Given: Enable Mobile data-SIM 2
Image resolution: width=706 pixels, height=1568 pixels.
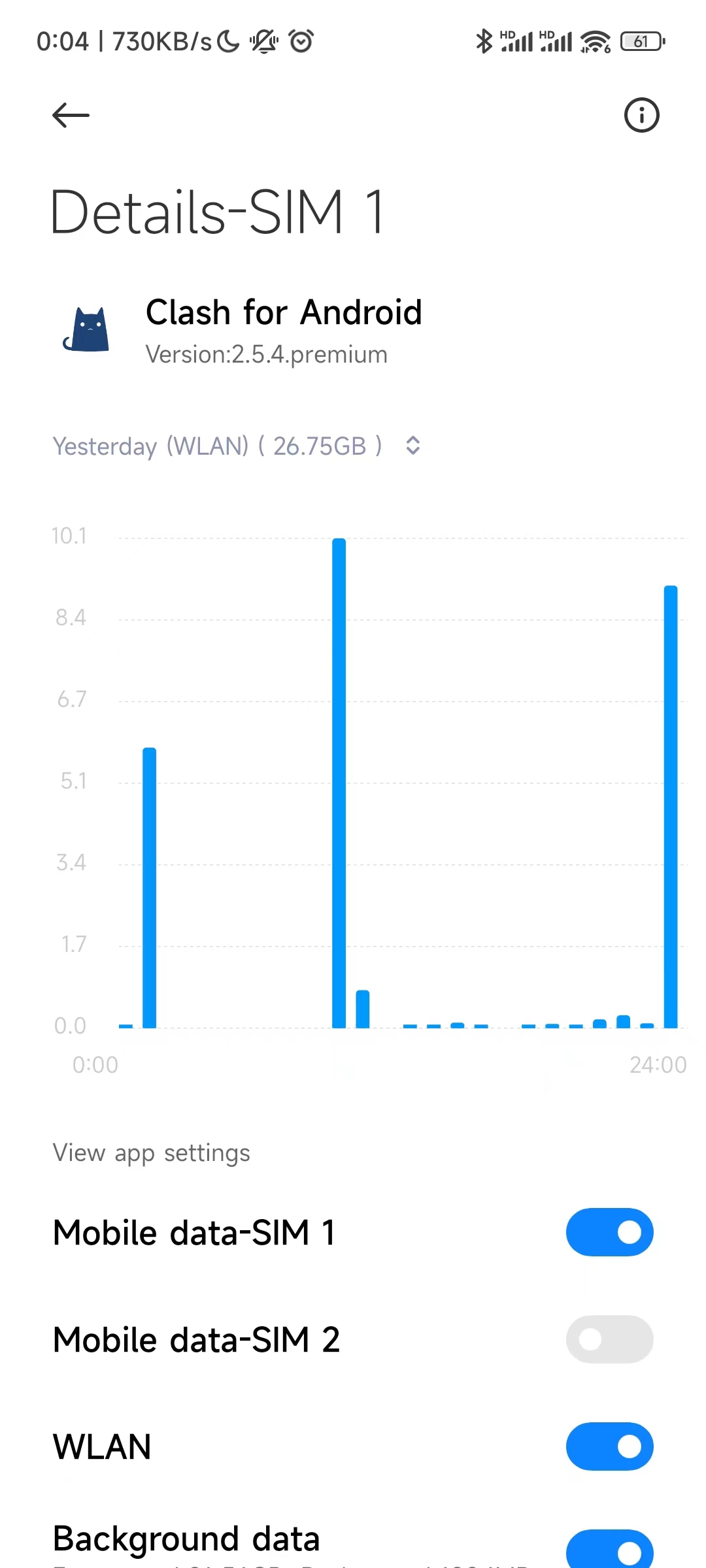Looking at the screenshot, I should click(x=609, y=1339).
